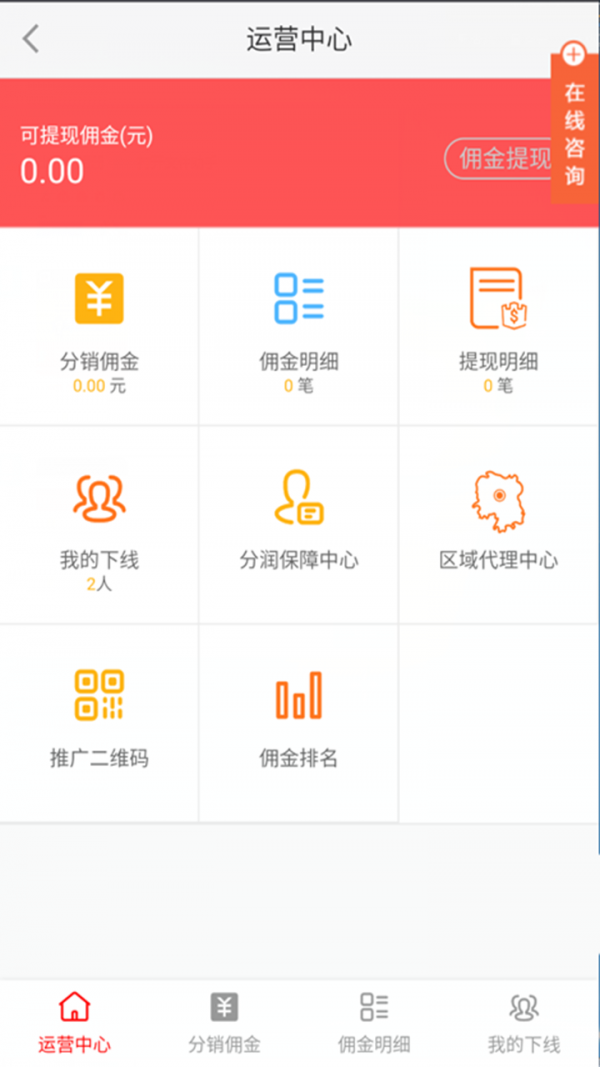The width and height of the screenshot is (600, 1067).
Task: Open 分润保障中心
Action: tap(299, 526)
